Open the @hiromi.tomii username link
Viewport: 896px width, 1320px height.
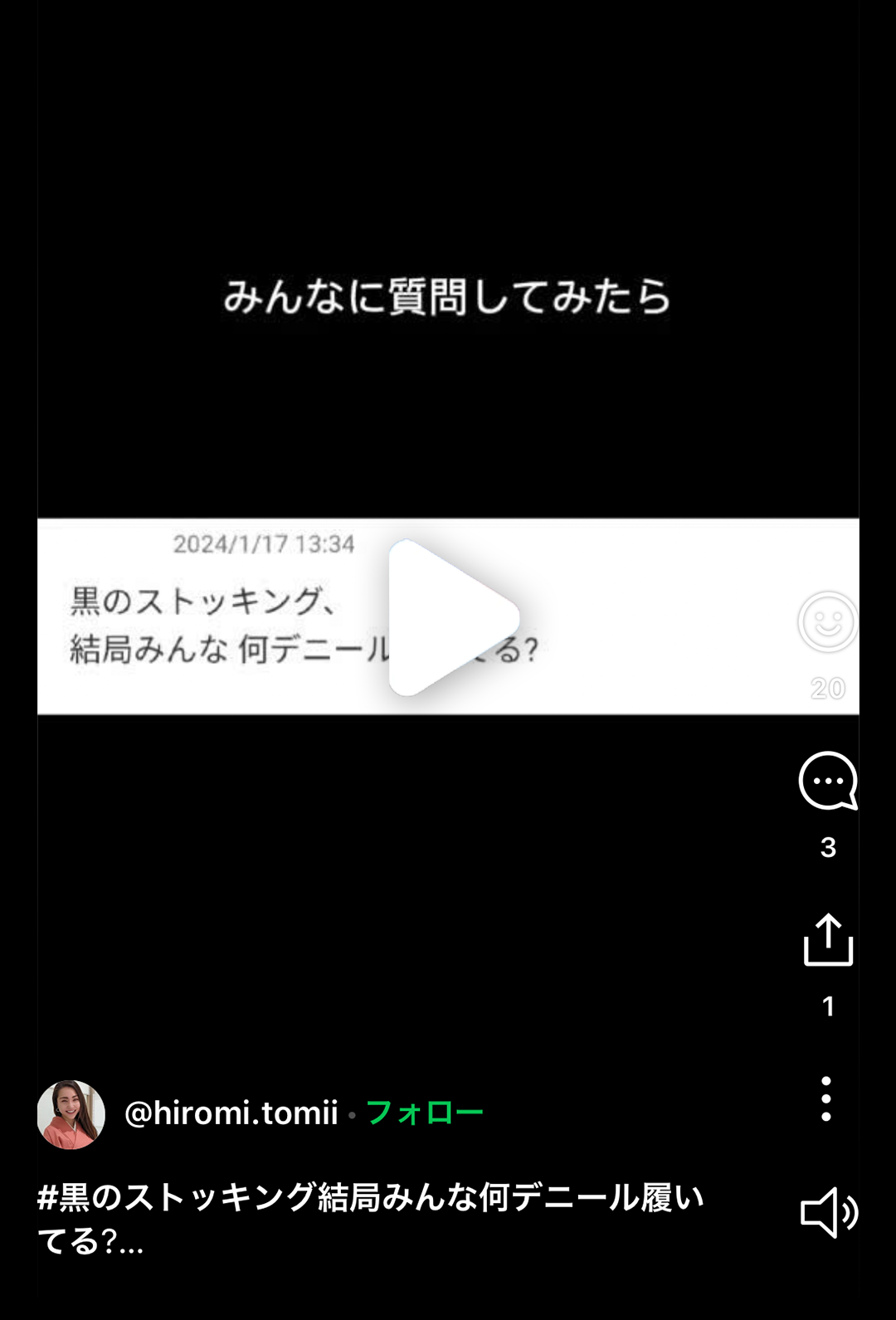pos(231,1113)
